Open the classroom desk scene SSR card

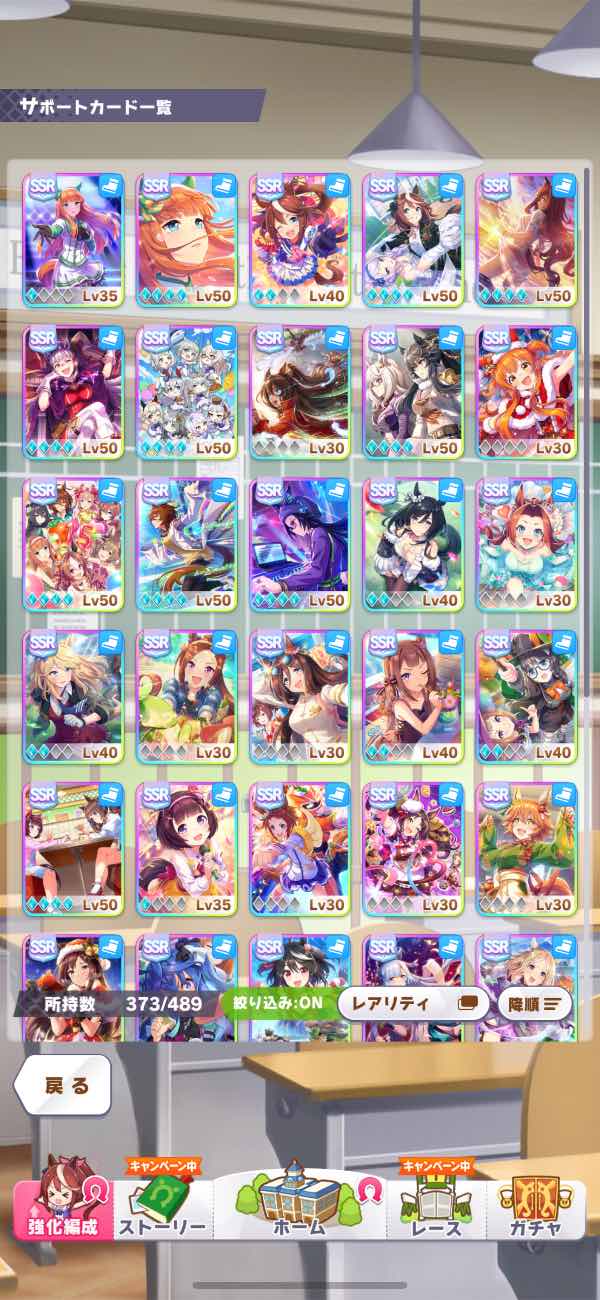pyautogui.click(x=73, y=848)
